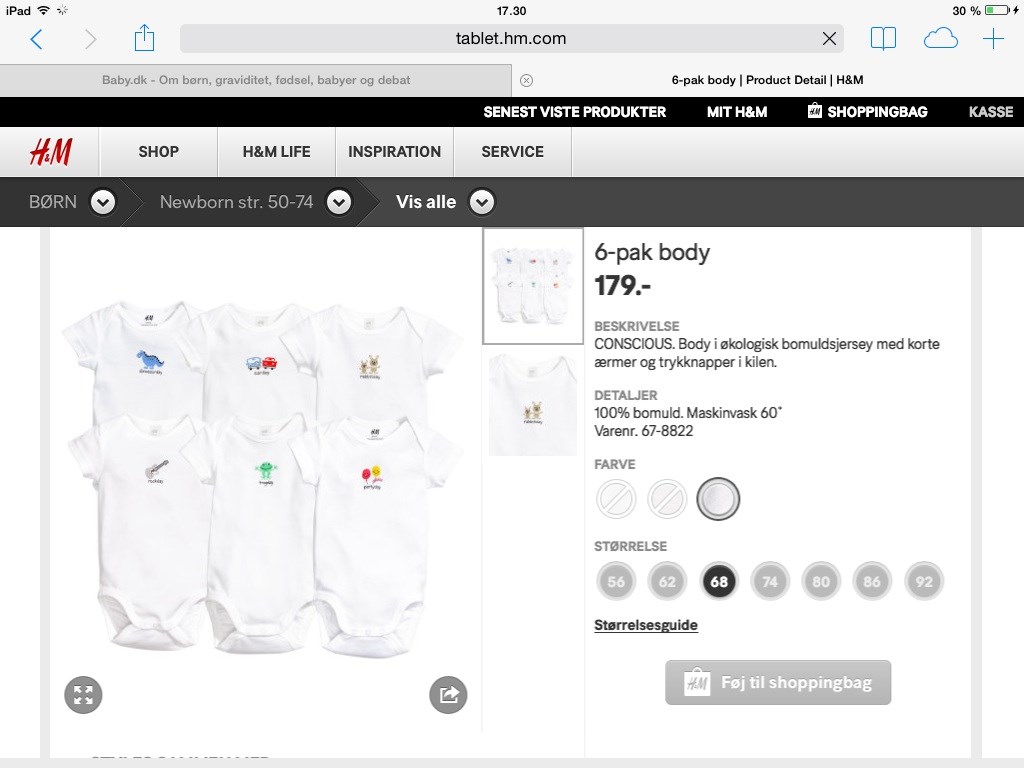This screenshot has width=1024, height=768.
Task: Close the 6-pak body tab
Action: (527, 80)
